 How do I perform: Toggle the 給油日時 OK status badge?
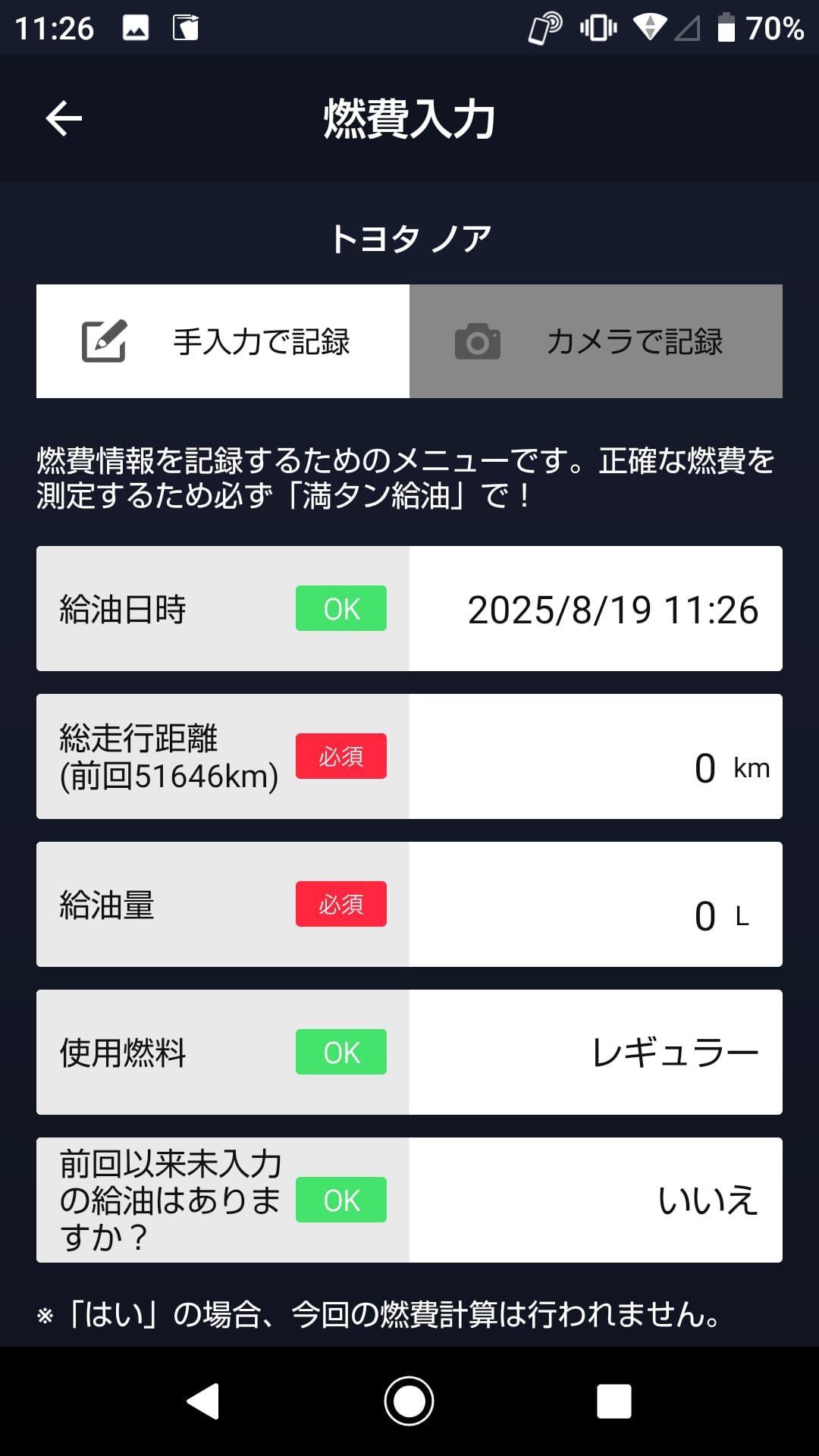pos(340,607)
